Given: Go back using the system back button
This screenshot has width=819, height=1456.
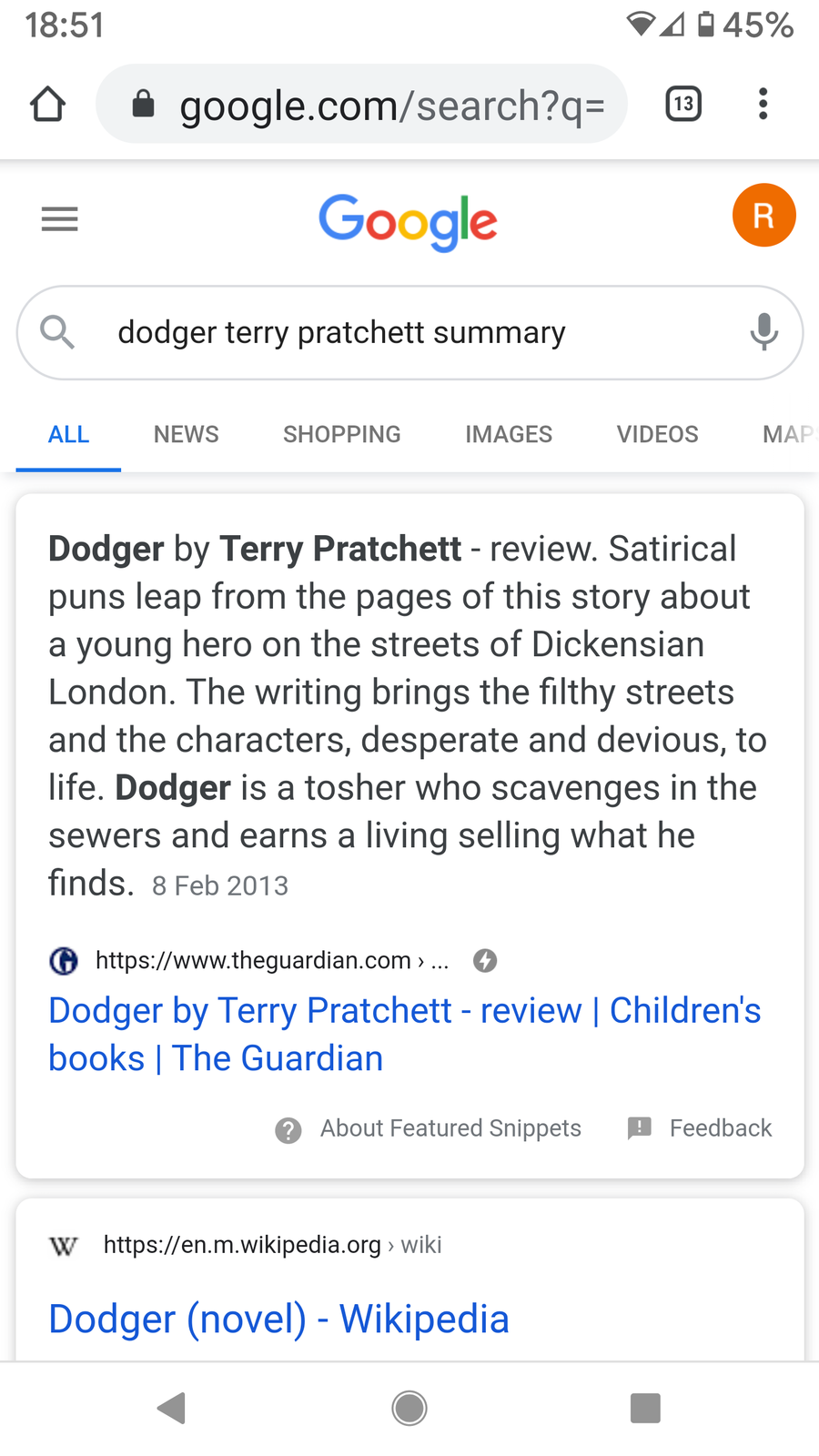Looking at the screenshot, I should point(171,1408).
